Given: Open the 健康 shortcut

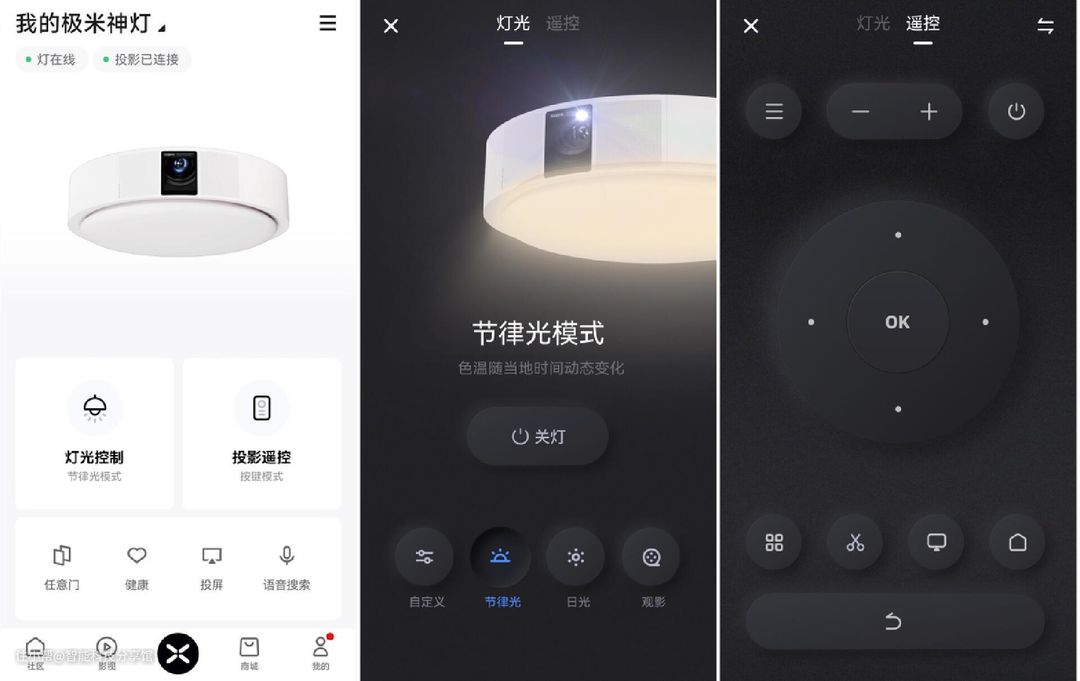Looking at the screenshot, I should pyautogui.click(x=137, y=567).
